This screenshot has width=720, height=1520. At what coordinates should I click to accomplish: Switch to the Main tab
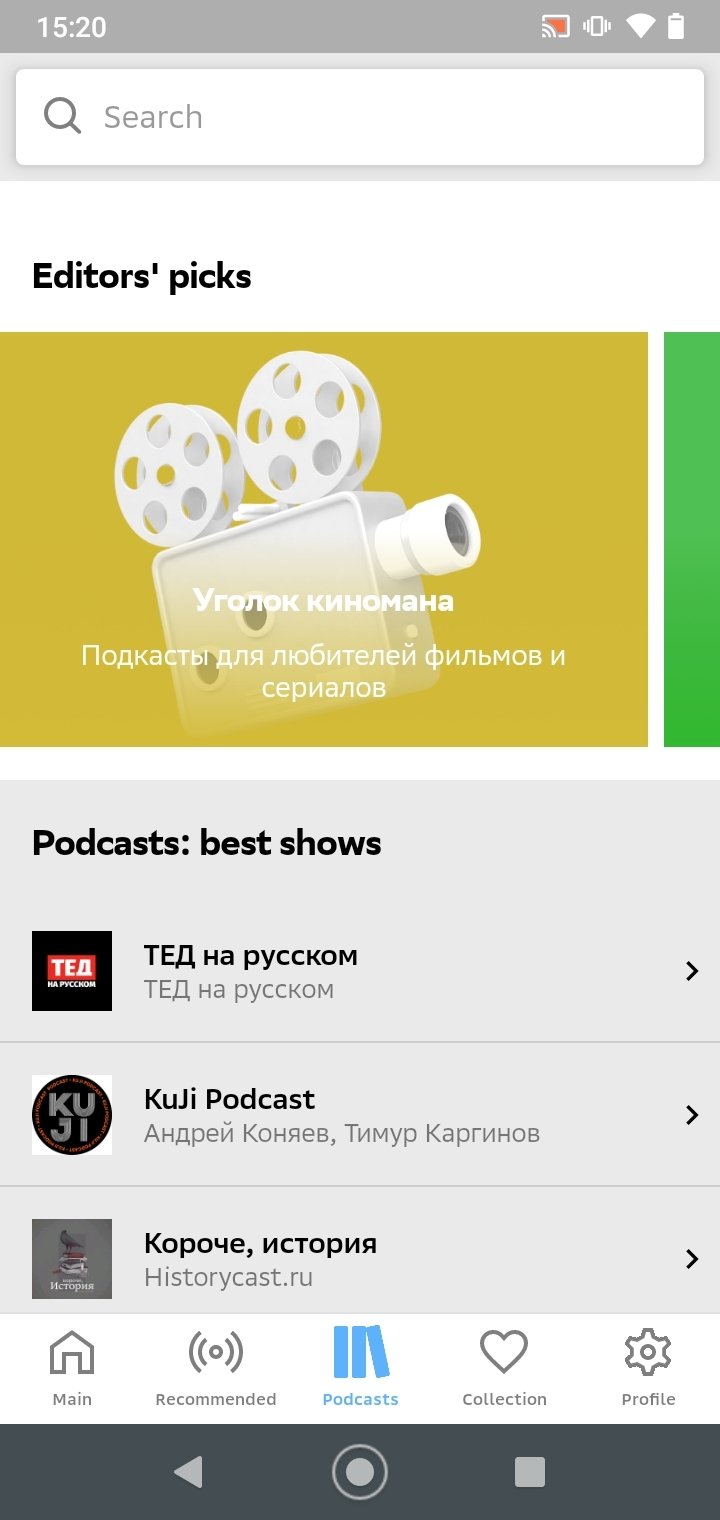[72, 1367]
